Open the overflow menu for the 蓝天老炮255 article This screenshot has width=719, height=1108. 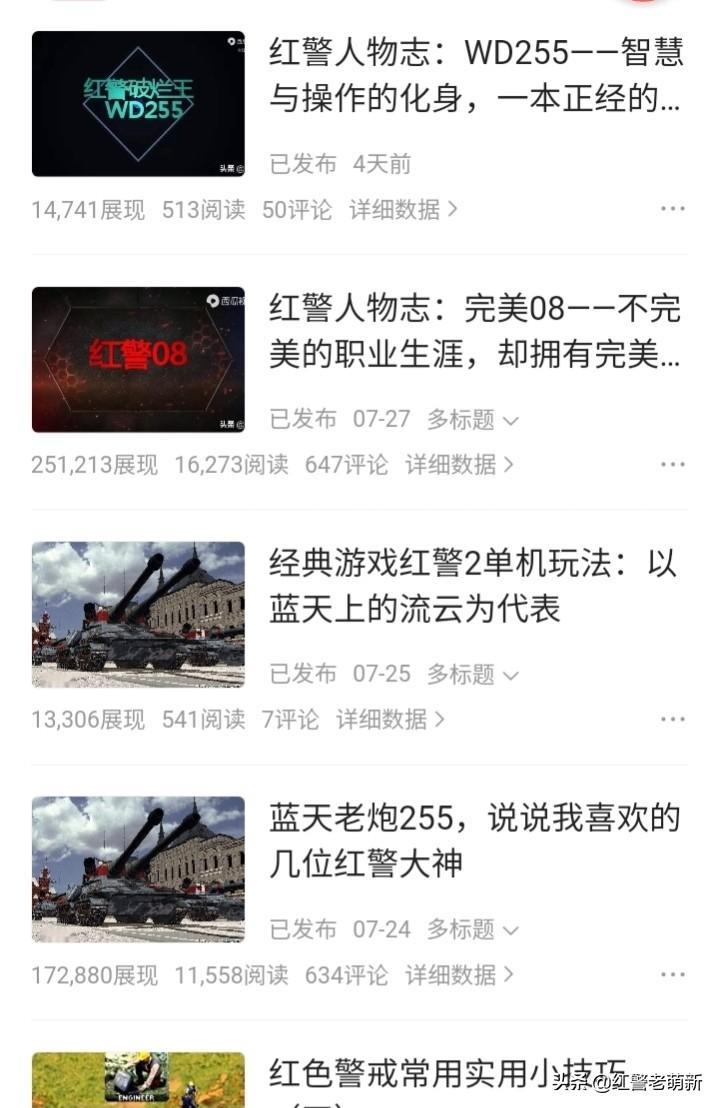673,975
